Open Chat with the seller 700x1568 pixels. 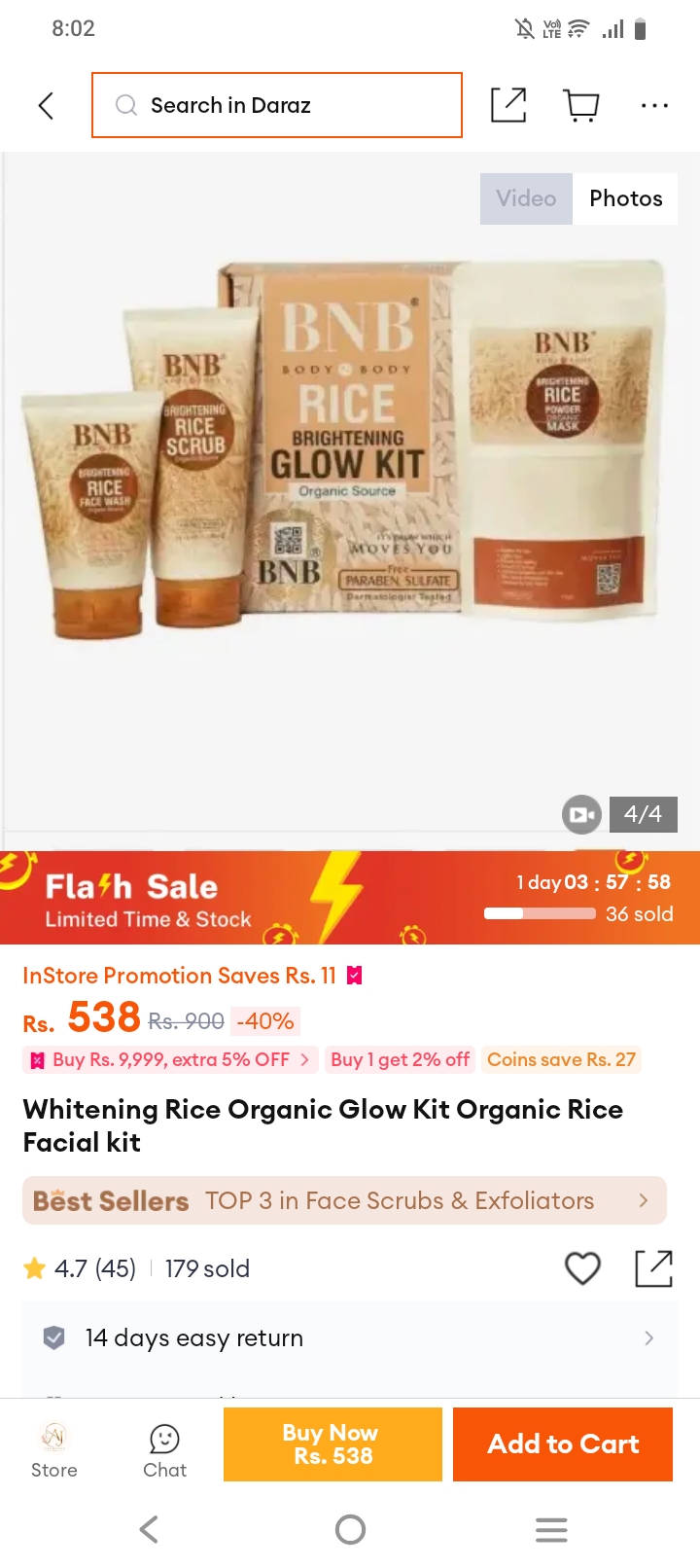[164, 1450]
